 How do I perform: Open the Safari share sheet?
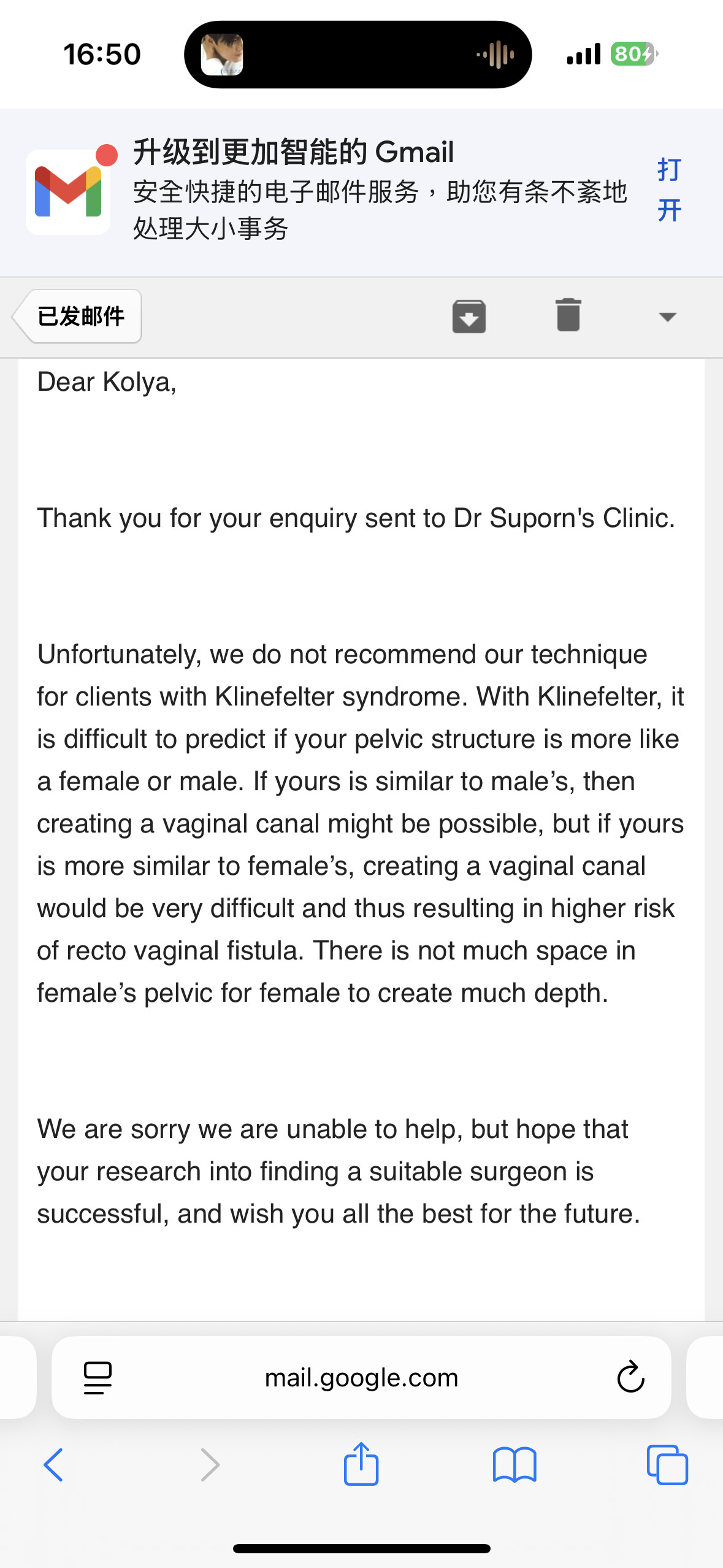pyautogui.click(x=361, y=1464)
